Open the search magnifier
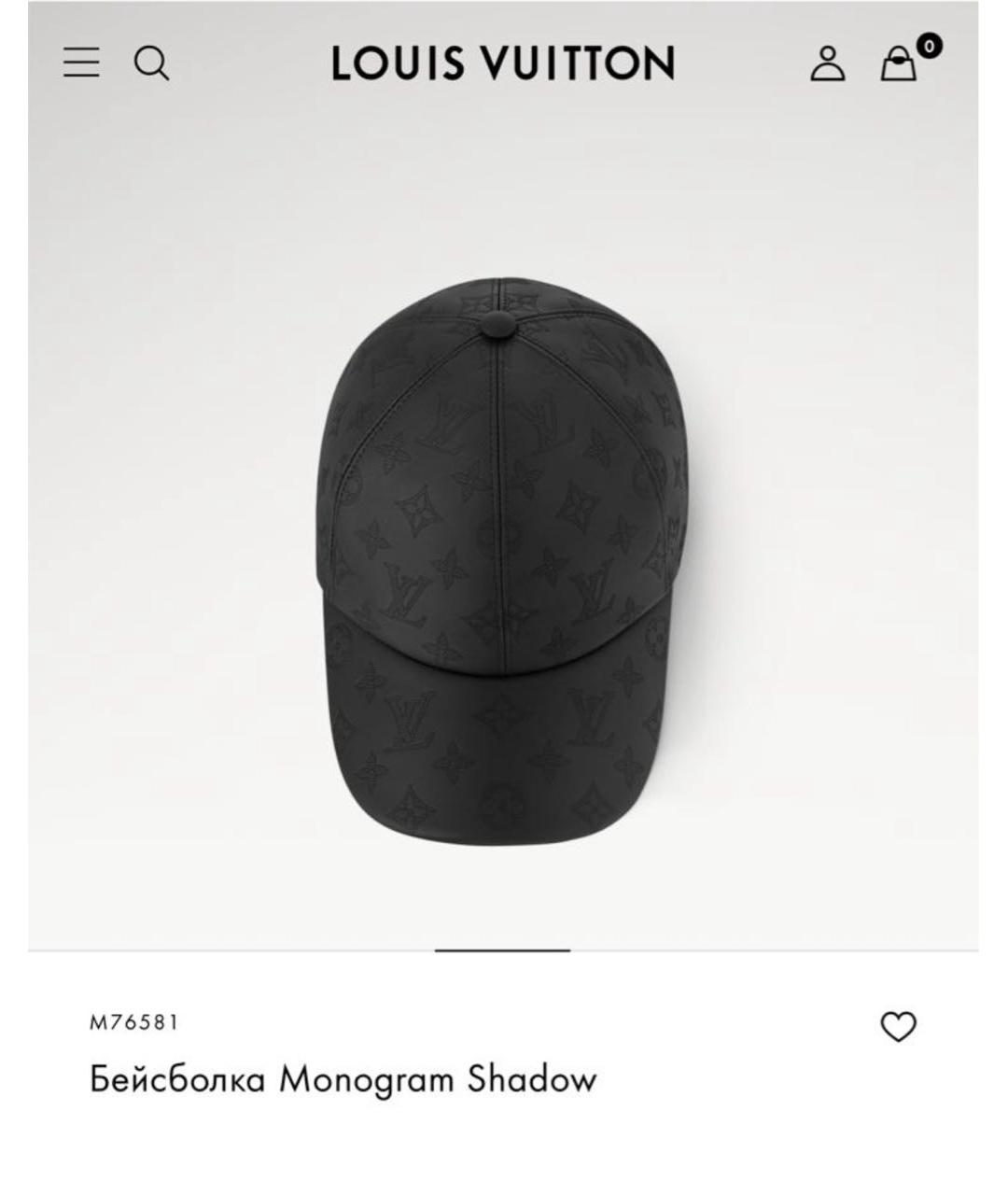The image size is (1008, 1195). coord(151,63)
